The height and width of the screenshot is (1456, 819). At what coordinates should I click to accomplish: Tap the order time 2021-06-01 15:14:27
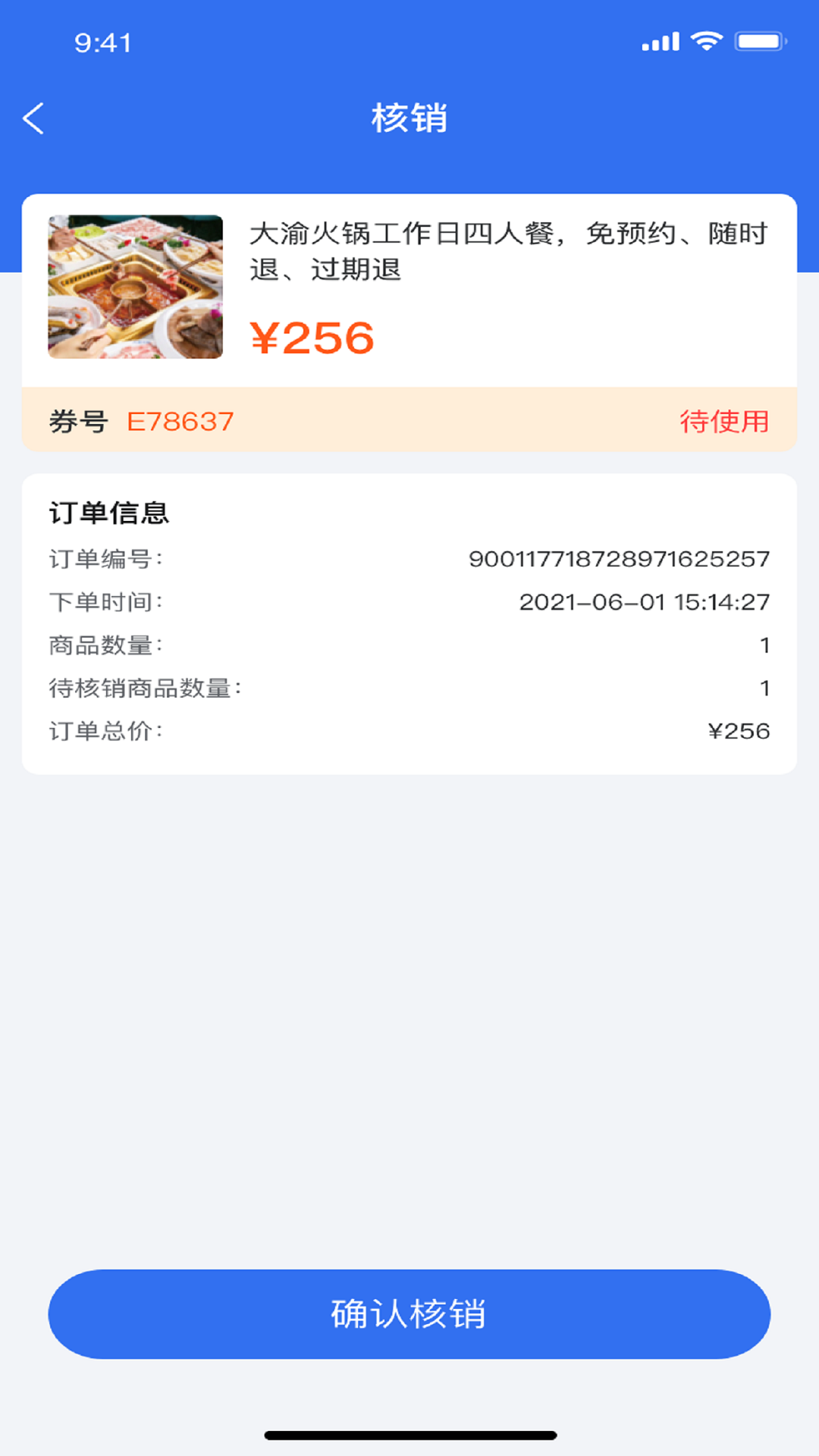click(x=644, y=603)
